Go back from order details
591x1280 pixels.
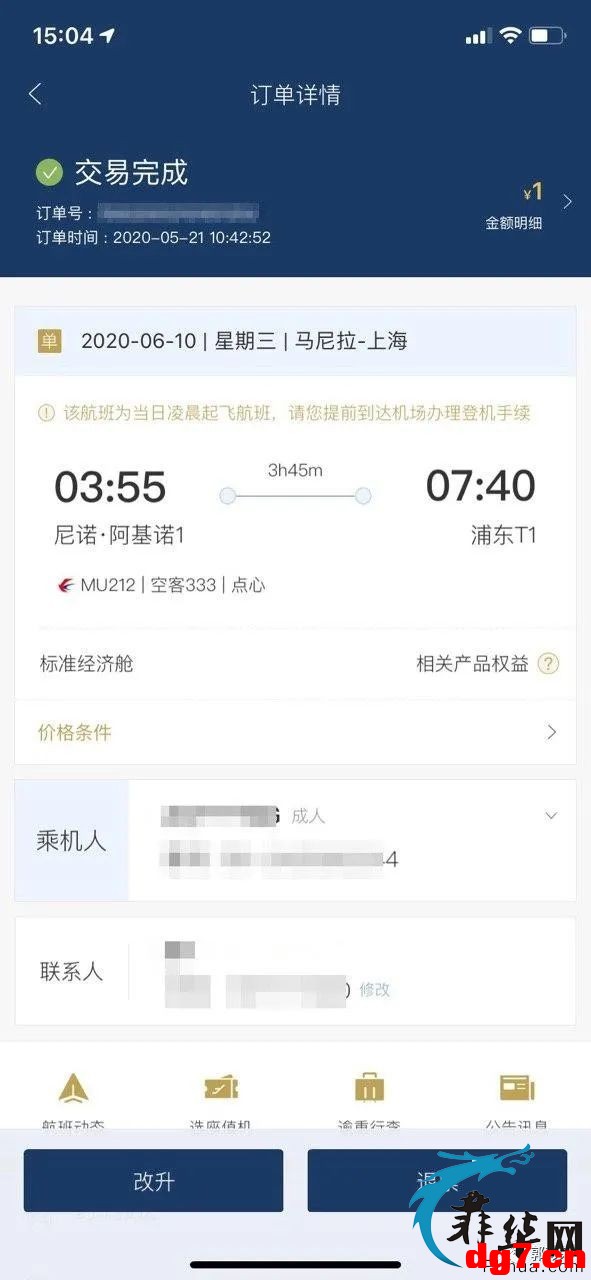pyautogui.click(x=36, y=94)
